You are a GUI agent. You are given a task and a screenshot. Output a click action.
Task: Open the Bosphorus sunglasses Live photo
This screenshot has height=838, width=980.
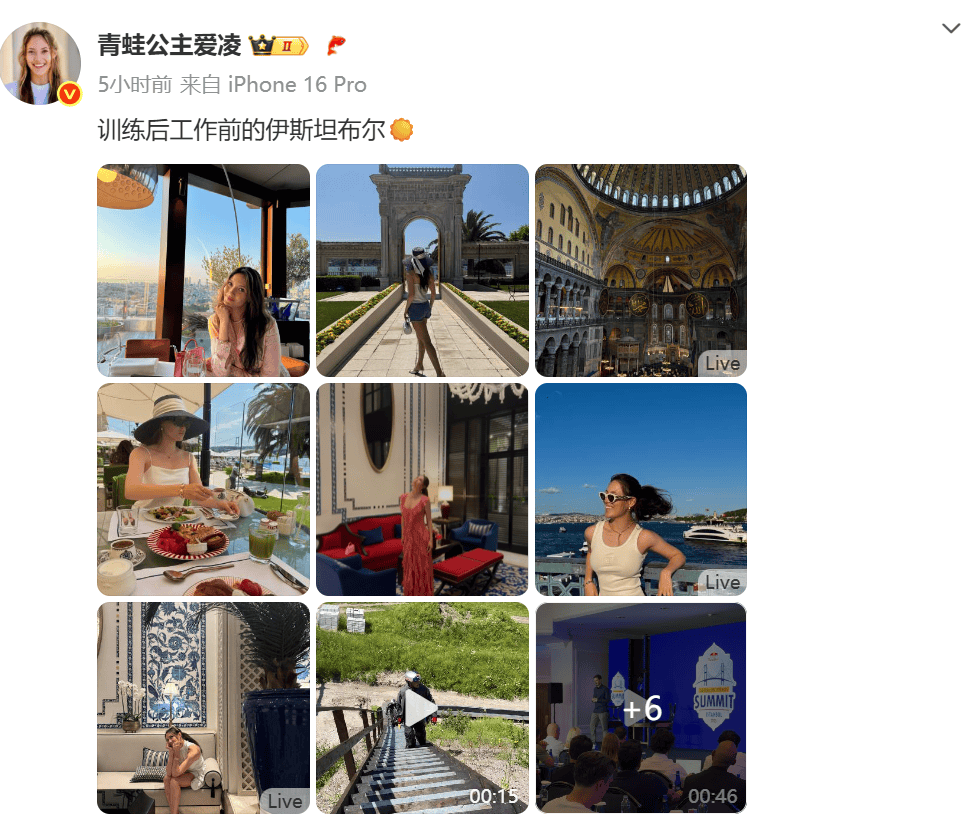pyautogui.click(x=641, y=489)
